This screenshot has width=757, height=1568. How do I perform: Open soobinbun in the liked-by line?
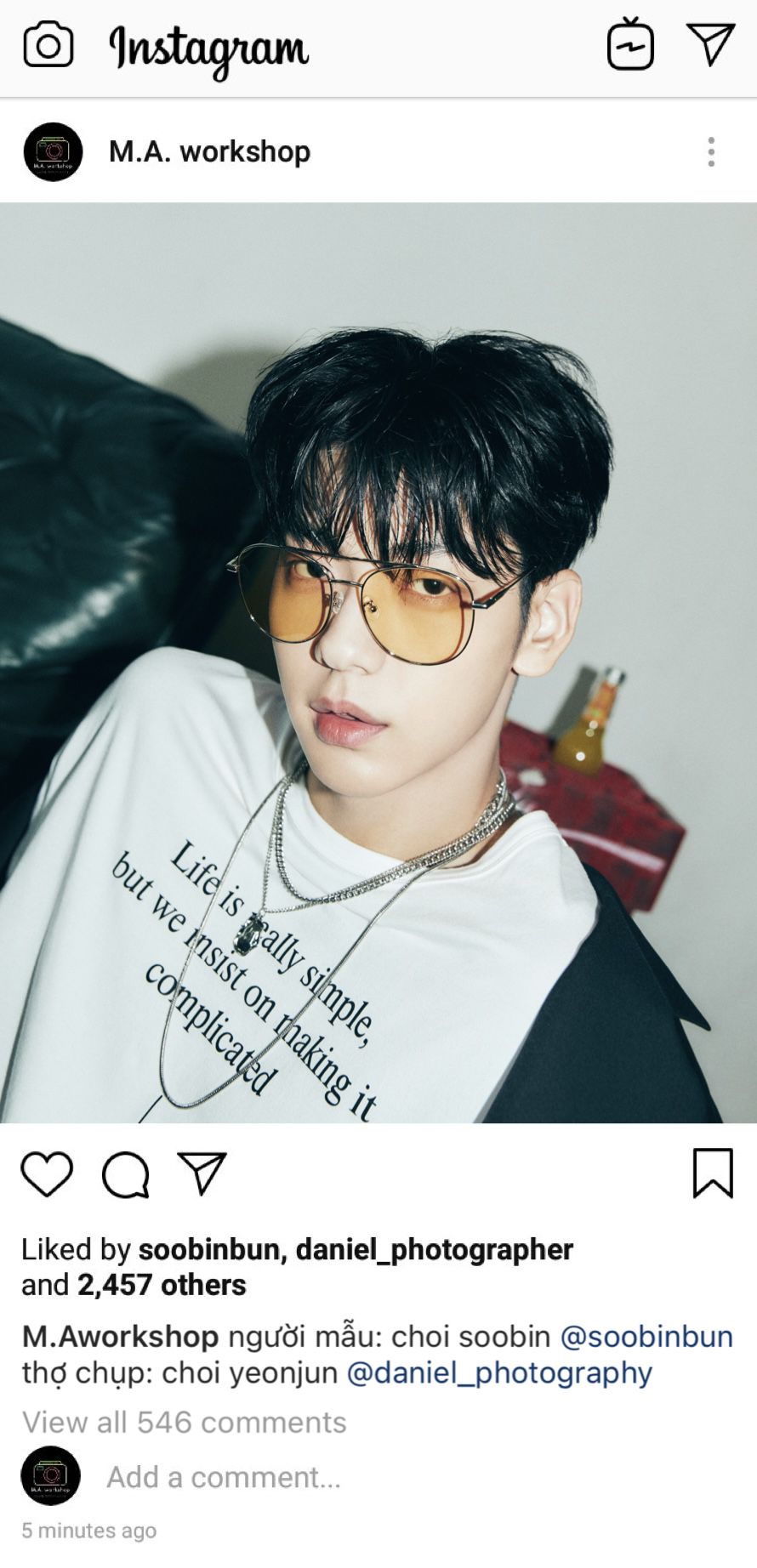208,1249
